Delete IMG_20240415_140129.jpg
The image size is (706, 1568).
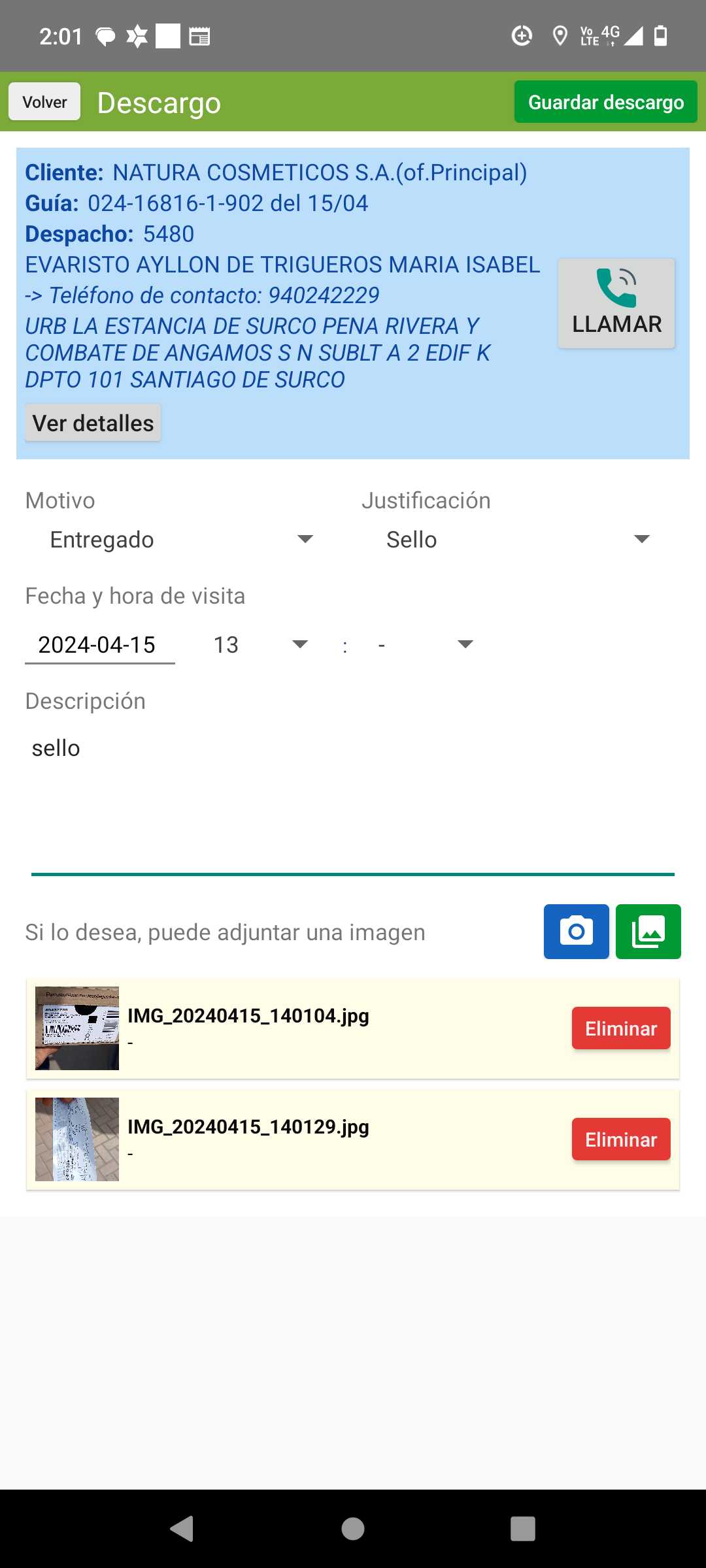pos(620,1139)
